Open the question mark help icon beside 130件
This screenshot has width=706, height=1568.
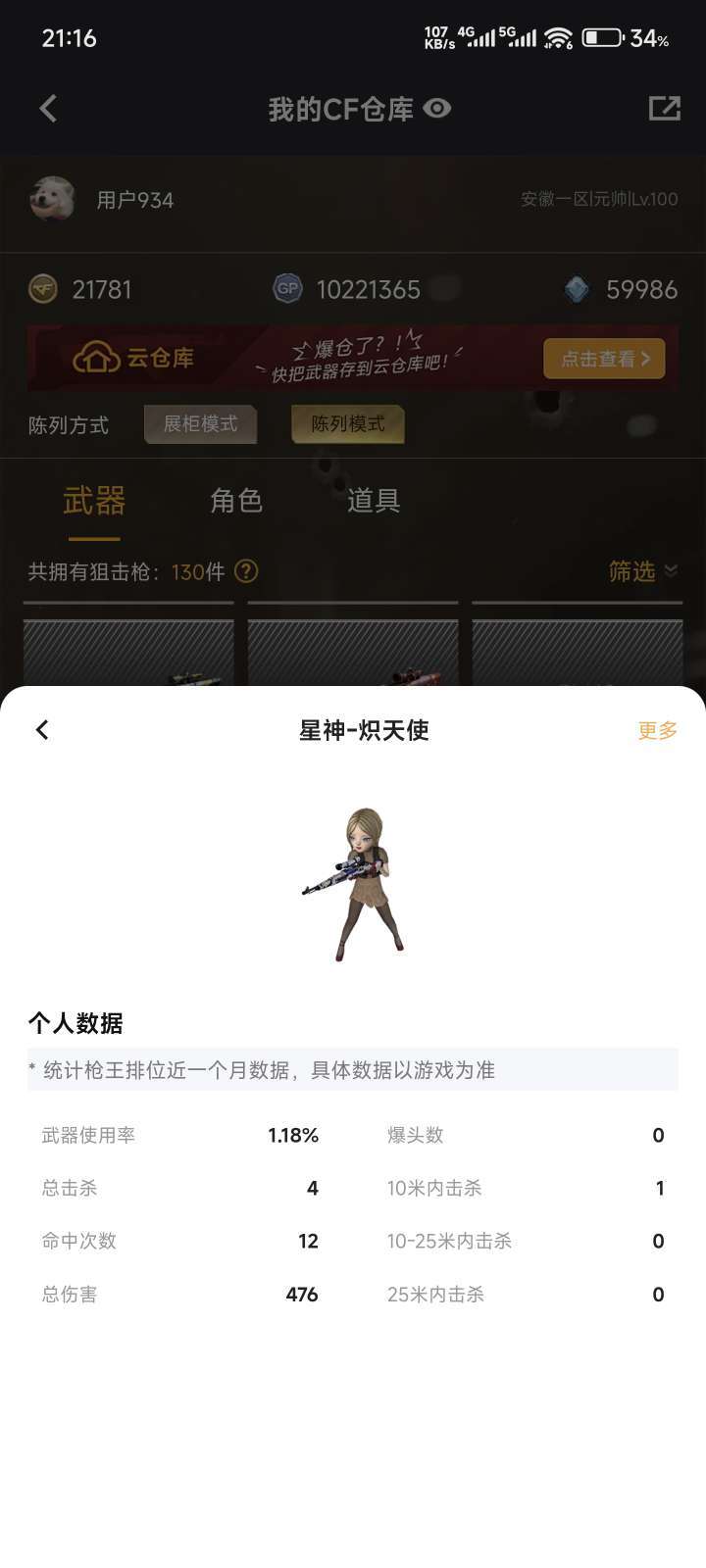pyautogui.click(x=245, y=571)
